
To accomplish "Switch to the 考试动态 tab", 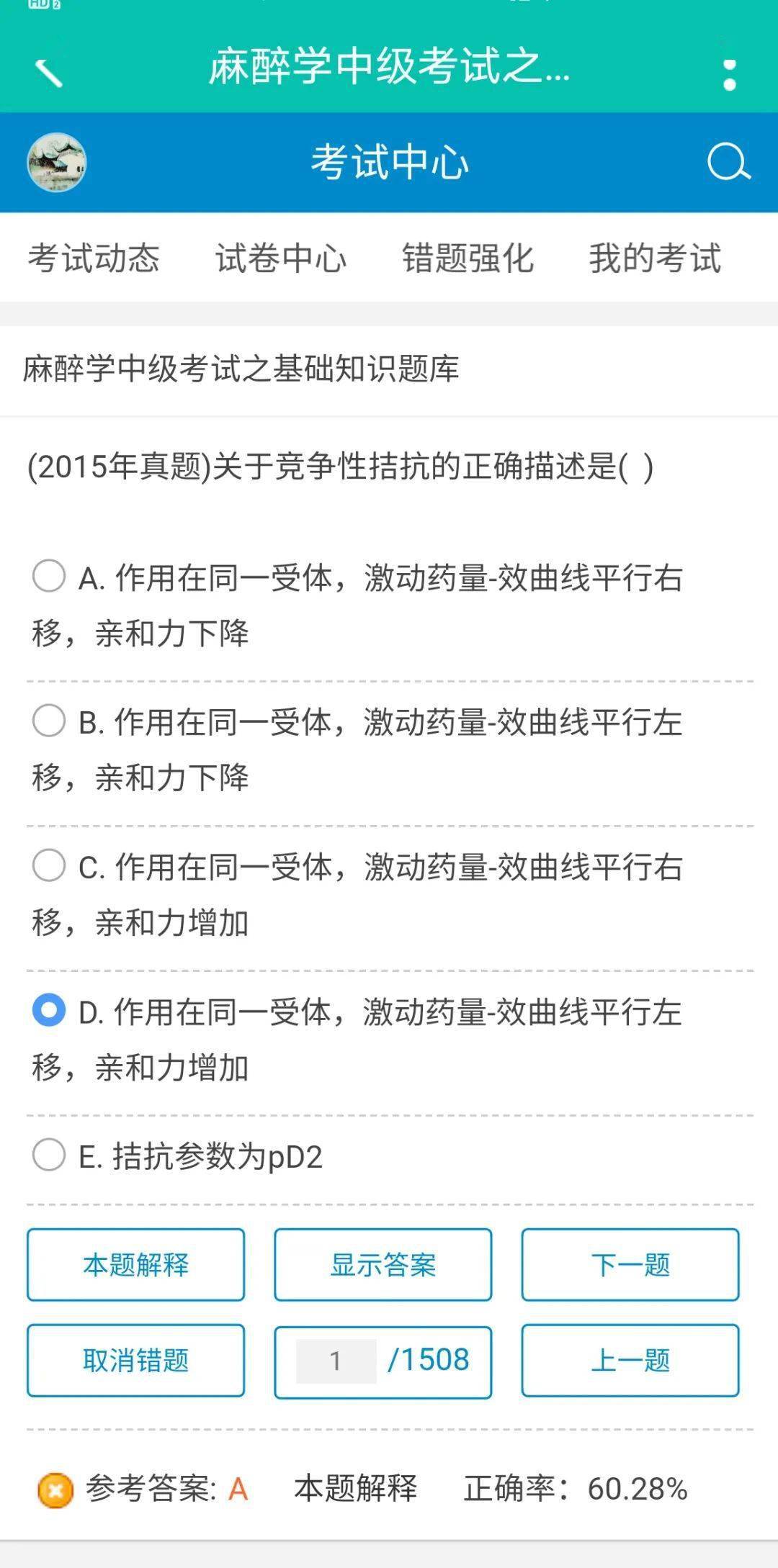I will pos(94,258).
